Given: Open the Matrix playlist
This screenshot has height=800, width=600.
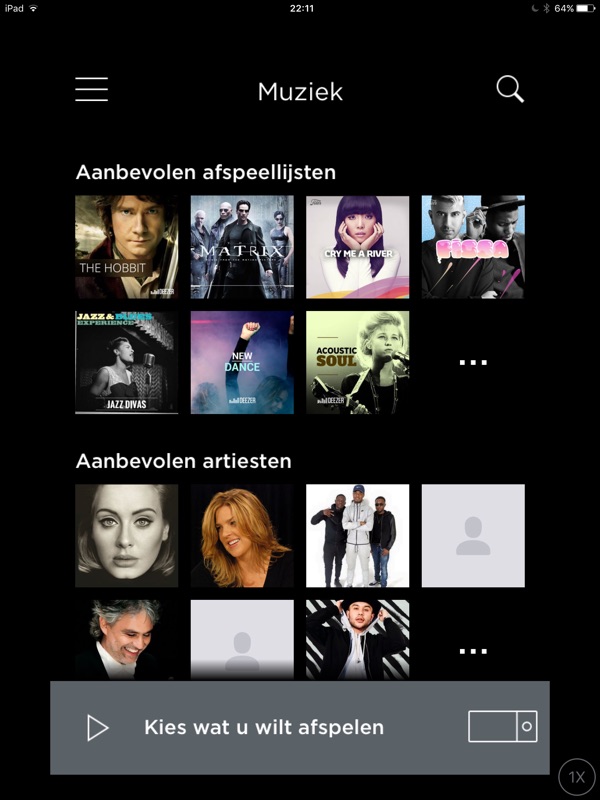Looking at the screenshot, I should point(242,247).
